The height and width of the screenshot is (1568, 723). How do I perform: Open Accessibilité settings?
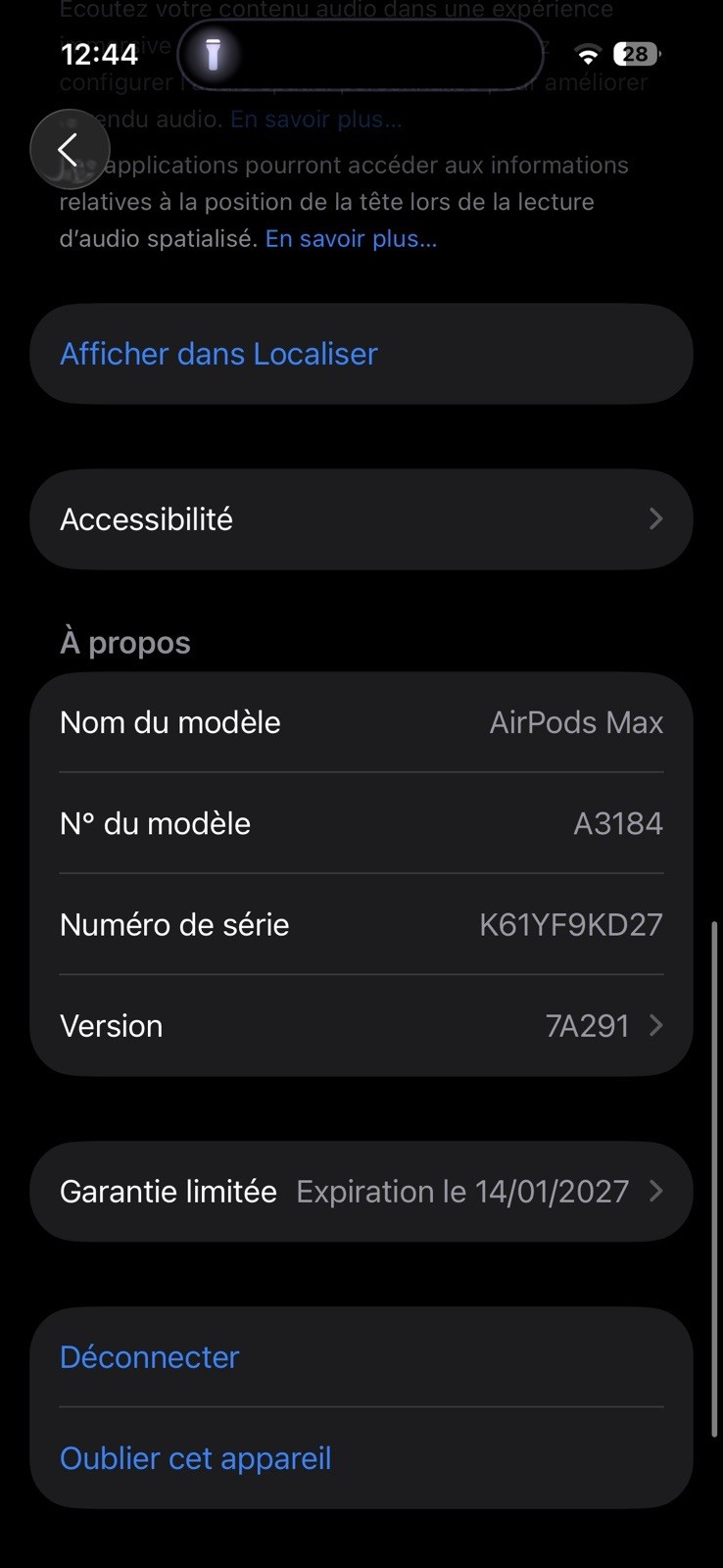pyautogui.click(x=361, y=519)
